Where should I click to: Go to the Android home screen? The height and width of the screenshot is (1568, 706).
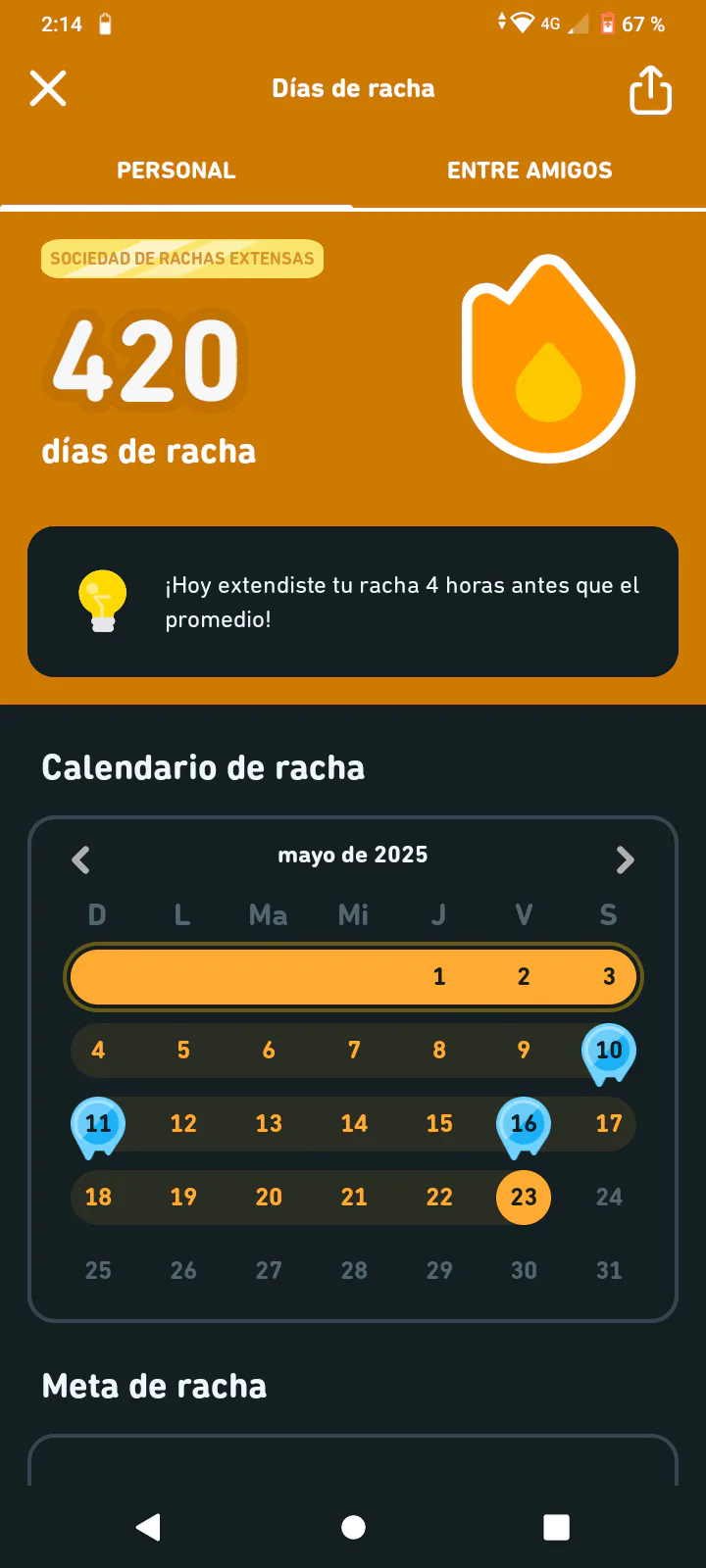tap(353, 1527)
